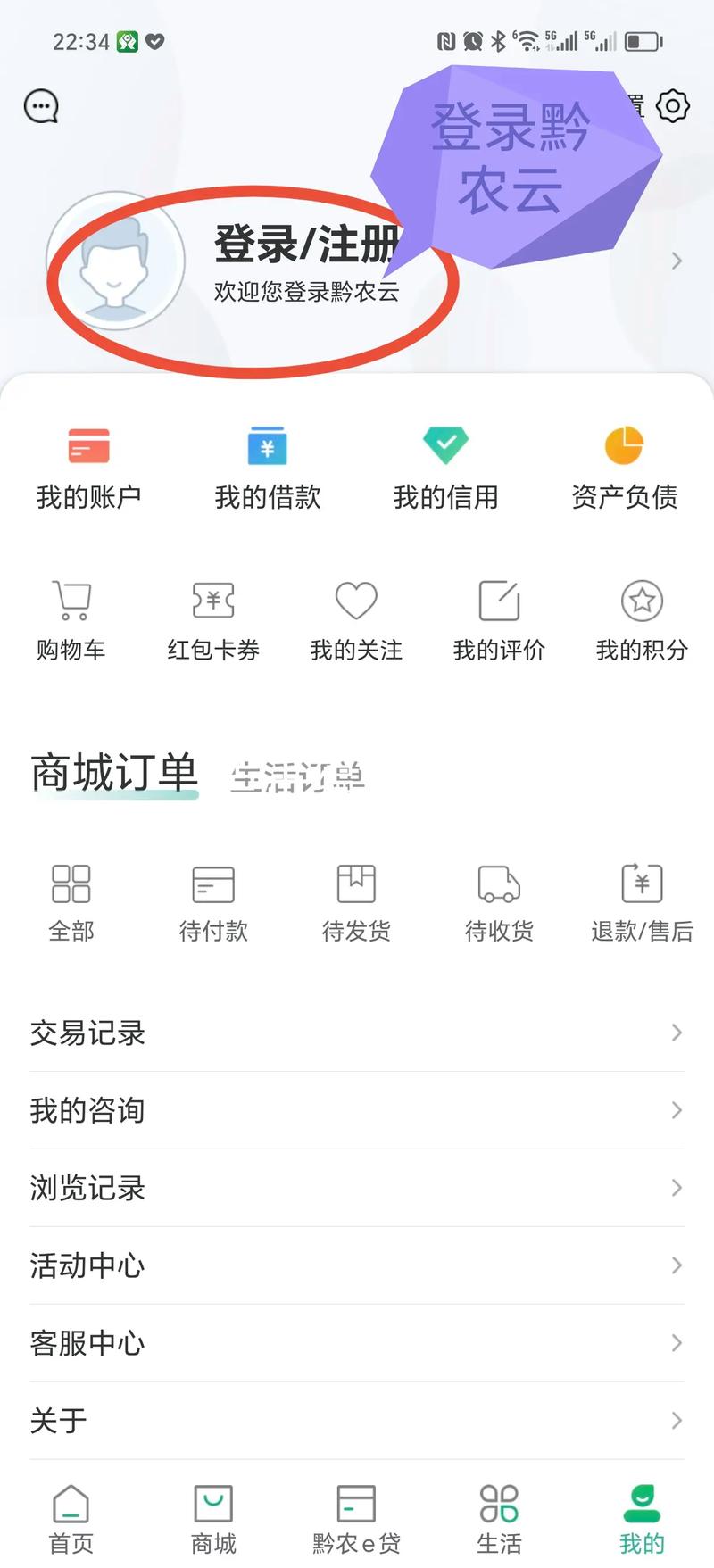This screenshot has height=1568, width=714.
Task: Open 我的账户 (My Account) icon
Action: click(x=87, y=464)
